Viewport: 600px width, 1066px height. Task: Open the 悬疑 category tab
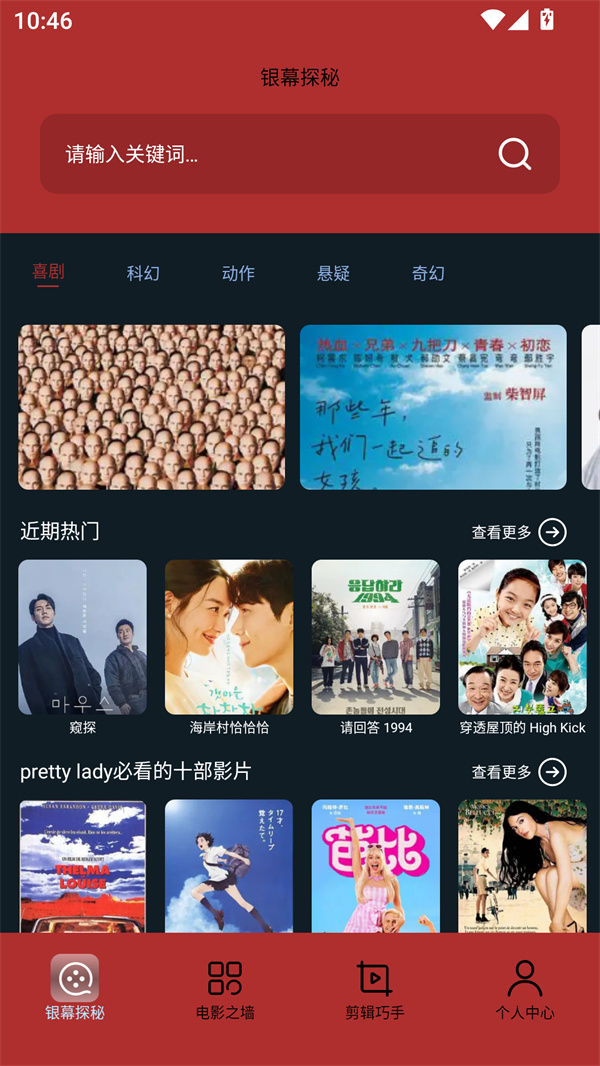point(333,273)
